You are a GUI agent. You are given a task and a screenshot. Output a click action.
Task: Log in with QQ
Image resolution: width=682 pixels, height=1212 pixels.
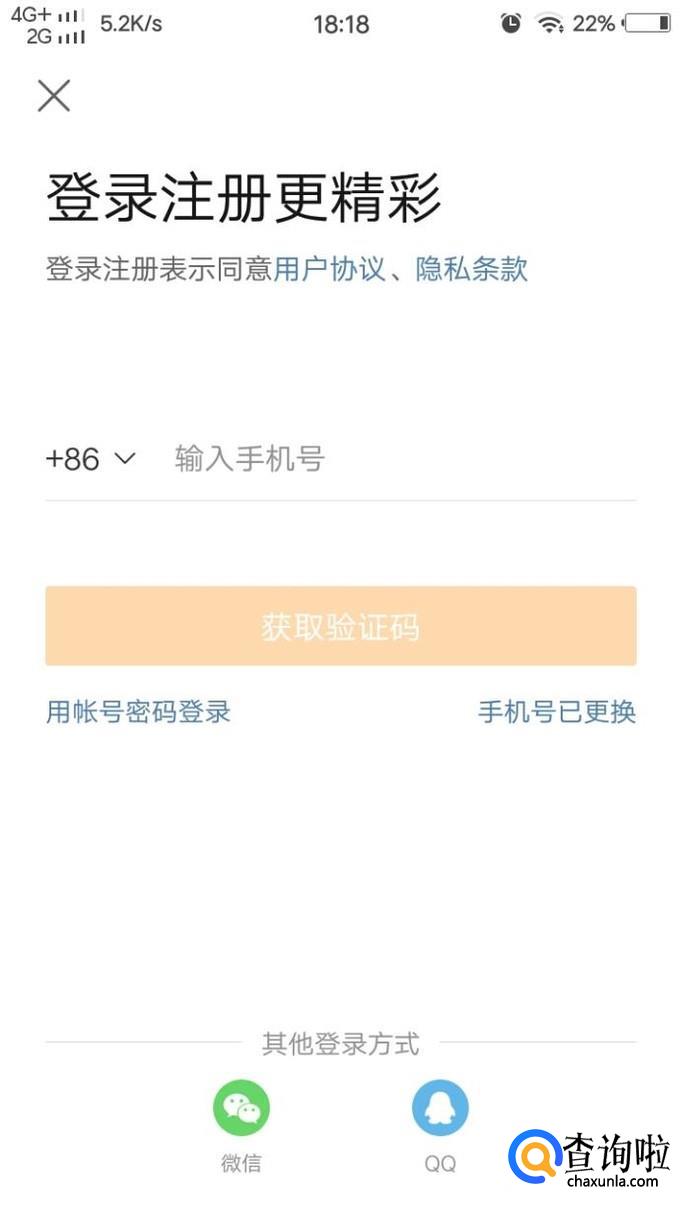coord(440,1108)
